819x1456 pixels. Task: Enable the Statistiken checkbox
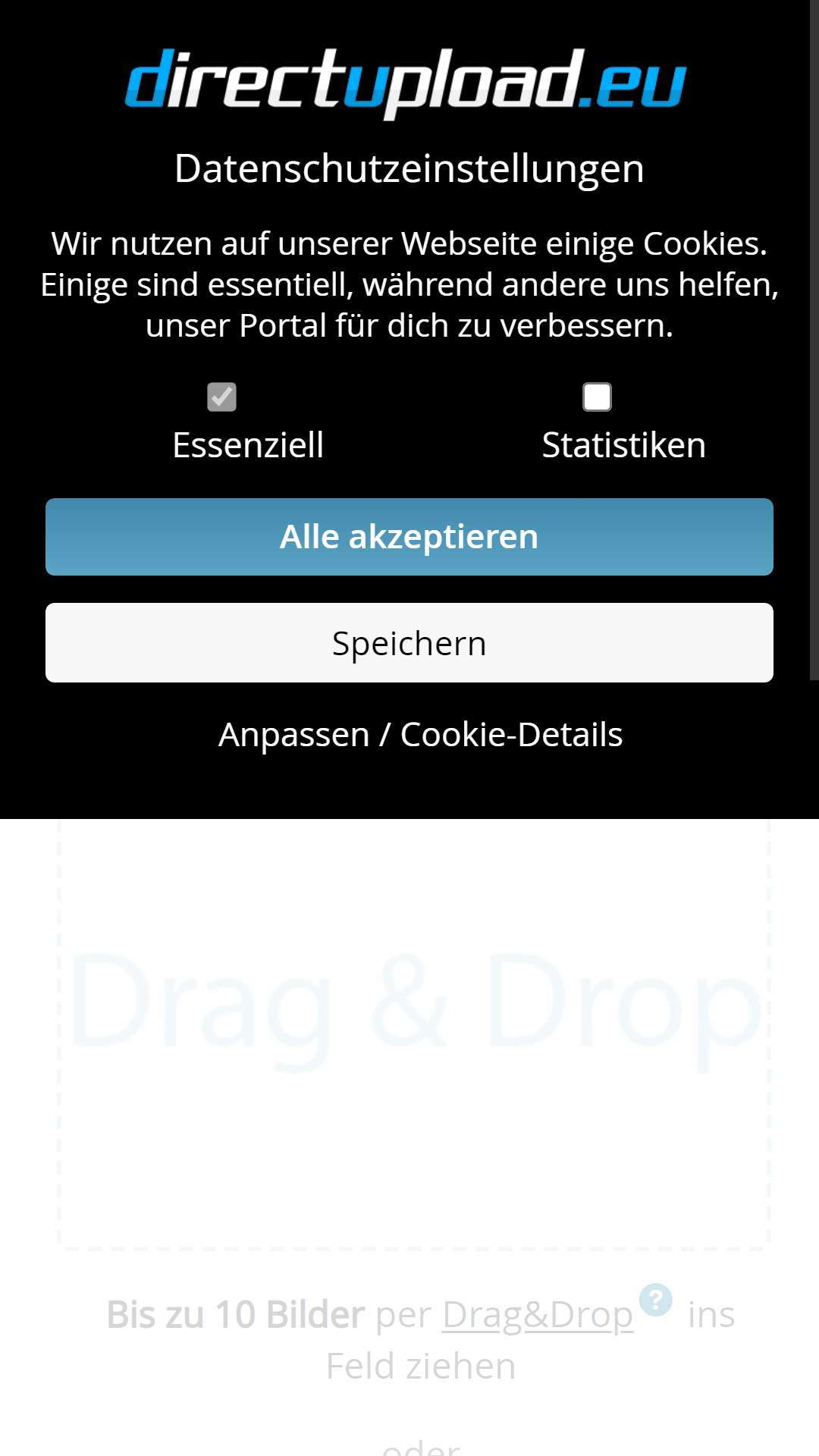coord(597,397)
